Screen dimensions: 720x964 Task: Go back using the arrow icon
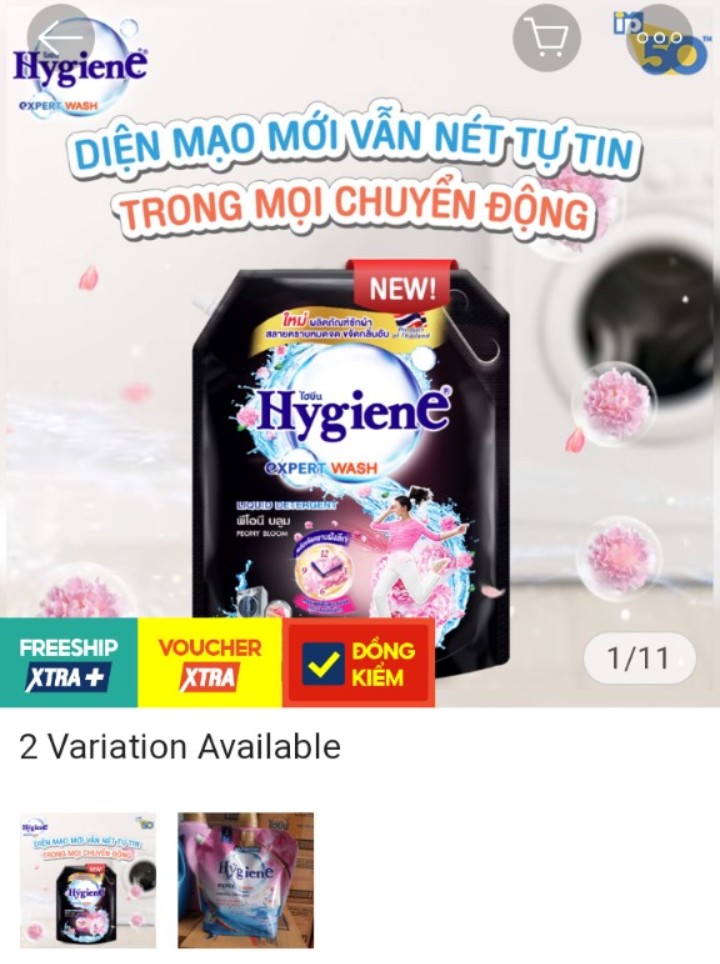click(x=60, y=38)
